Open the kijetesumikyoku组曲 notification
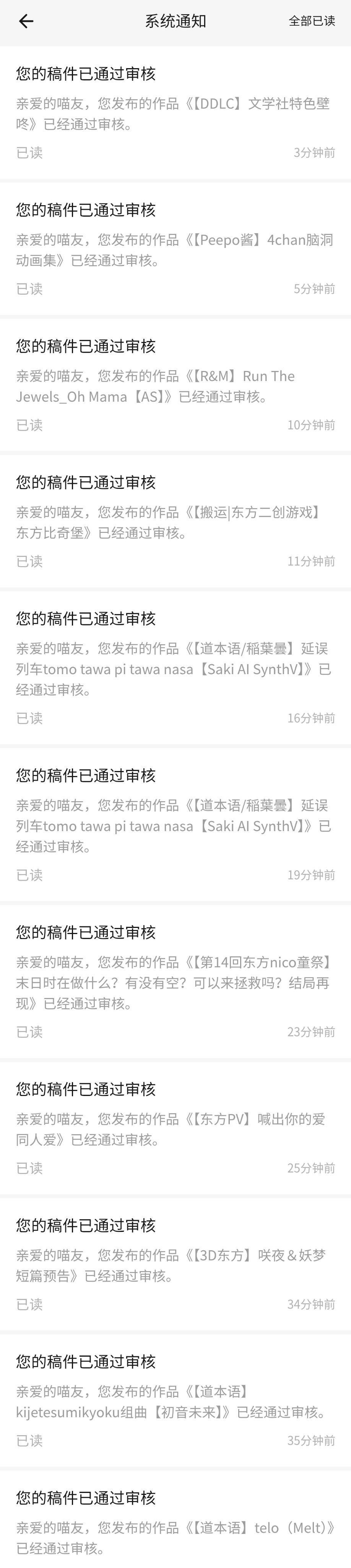The height and width of the screenshot is (1568, 351). pyautogui.click(x=175, y=1402)
